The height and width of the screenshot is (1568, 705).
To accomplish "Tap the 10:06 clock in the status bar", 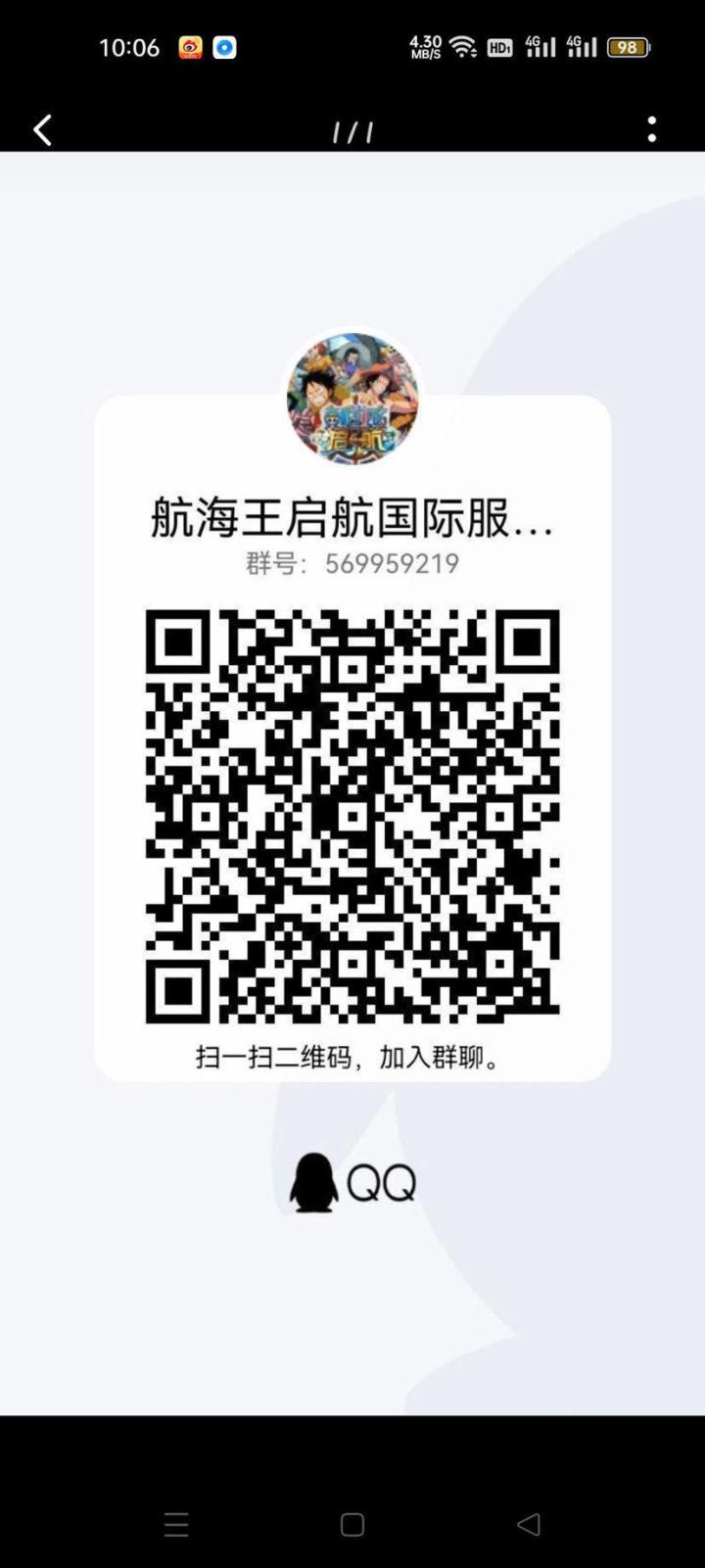I will click(132, 46).
